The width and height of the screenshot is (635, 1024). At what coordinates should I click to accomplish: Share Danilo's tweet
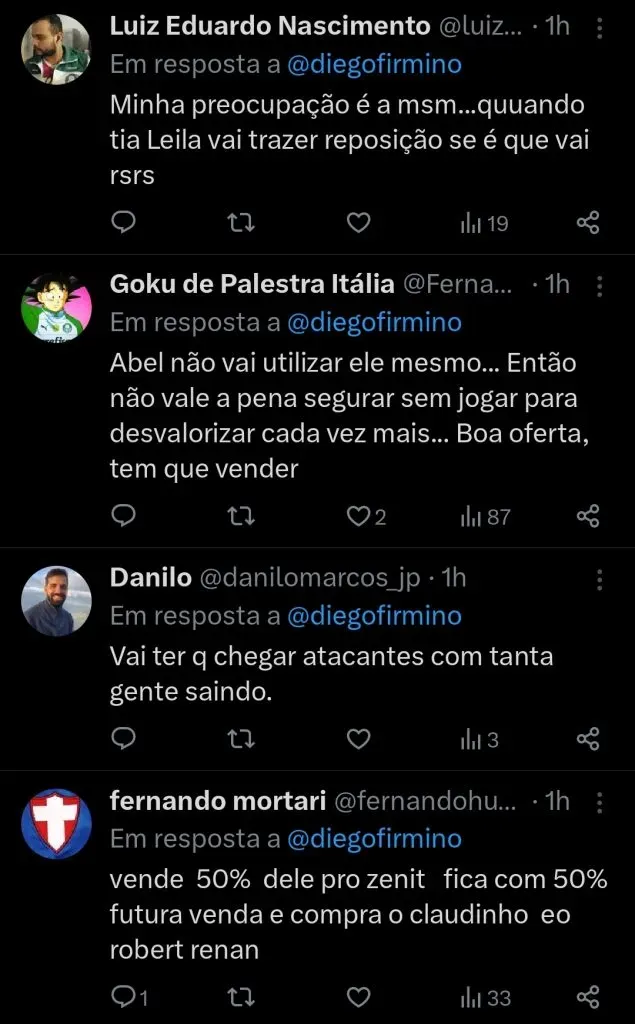point(588,739)
